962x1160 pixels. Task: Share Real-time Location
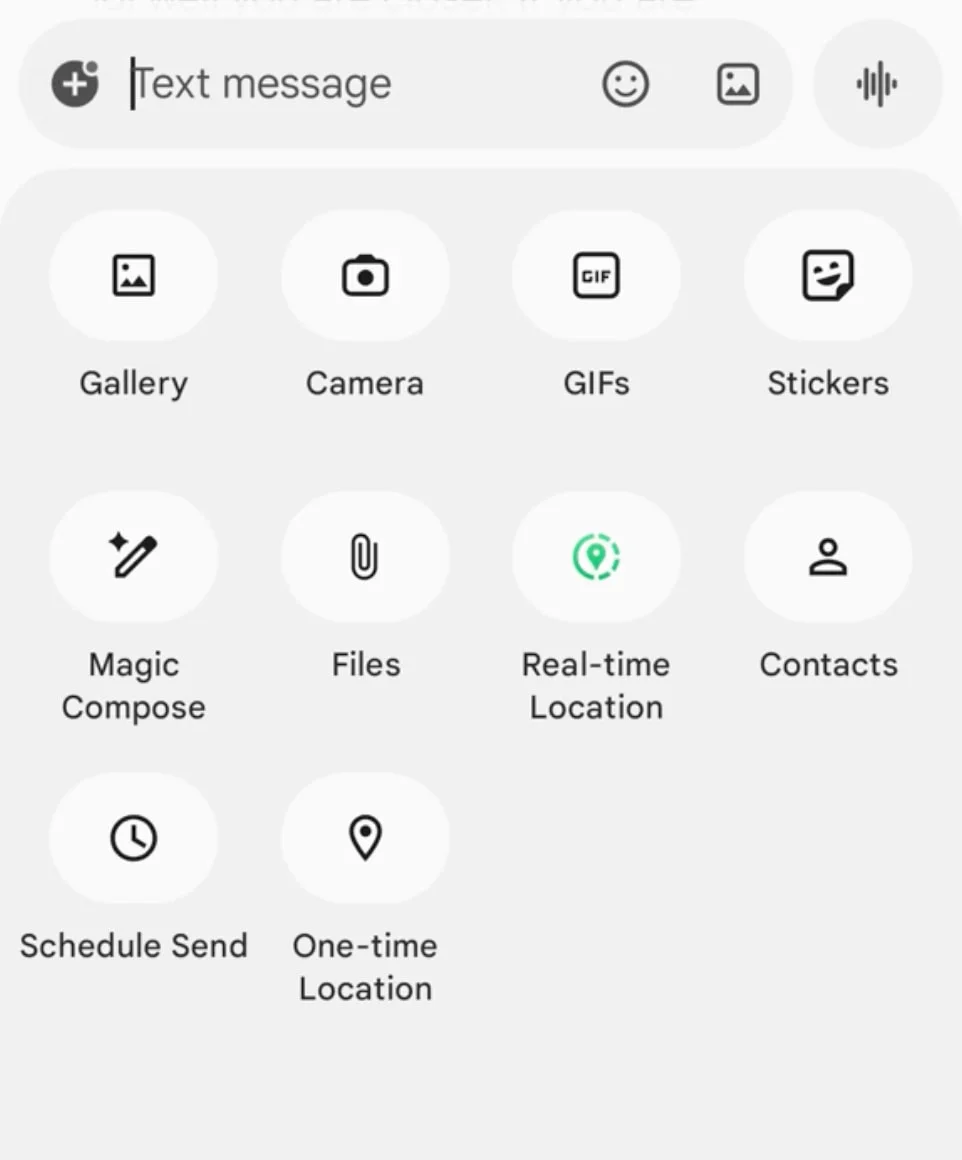click(596, 557)
